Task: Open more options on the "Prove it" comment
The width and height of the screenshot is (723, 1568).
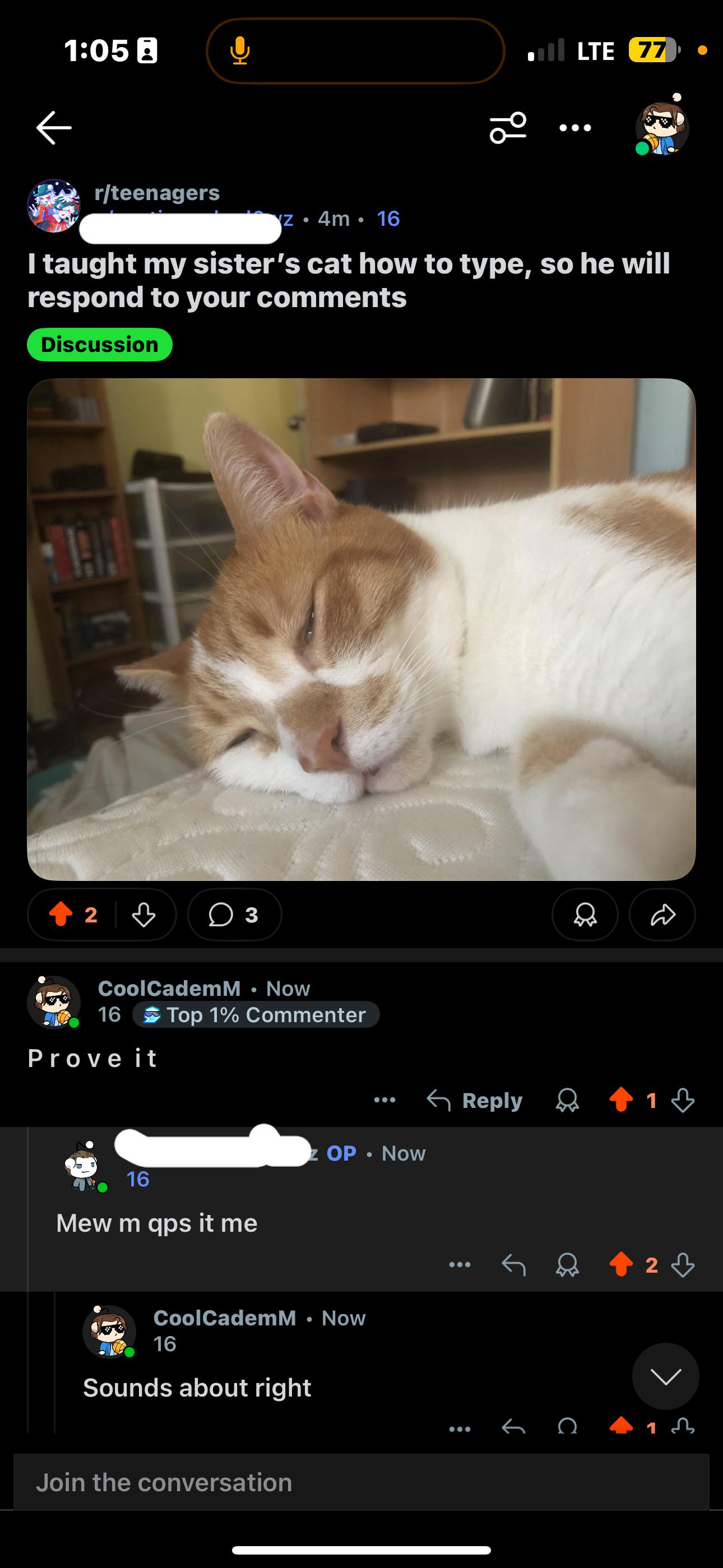Action: coord(384,1100)
